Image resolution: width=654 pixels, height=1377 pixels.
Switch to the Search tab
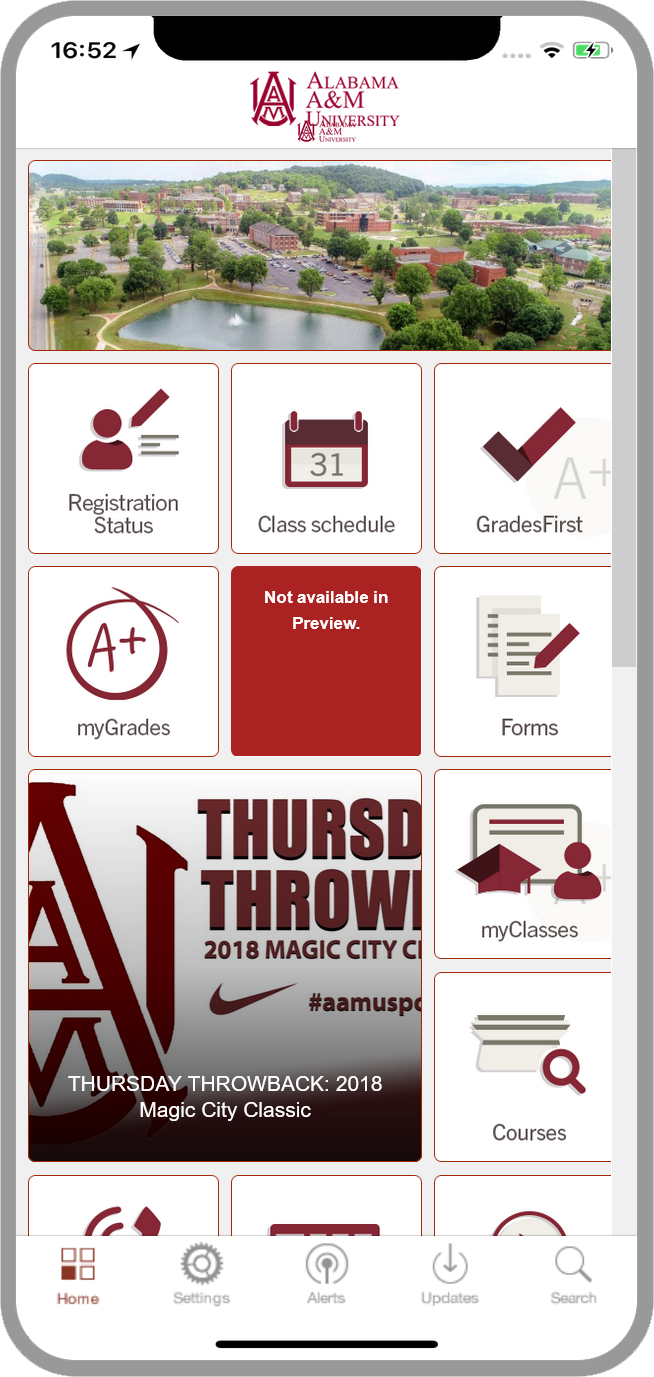(x=573, y=1276)
